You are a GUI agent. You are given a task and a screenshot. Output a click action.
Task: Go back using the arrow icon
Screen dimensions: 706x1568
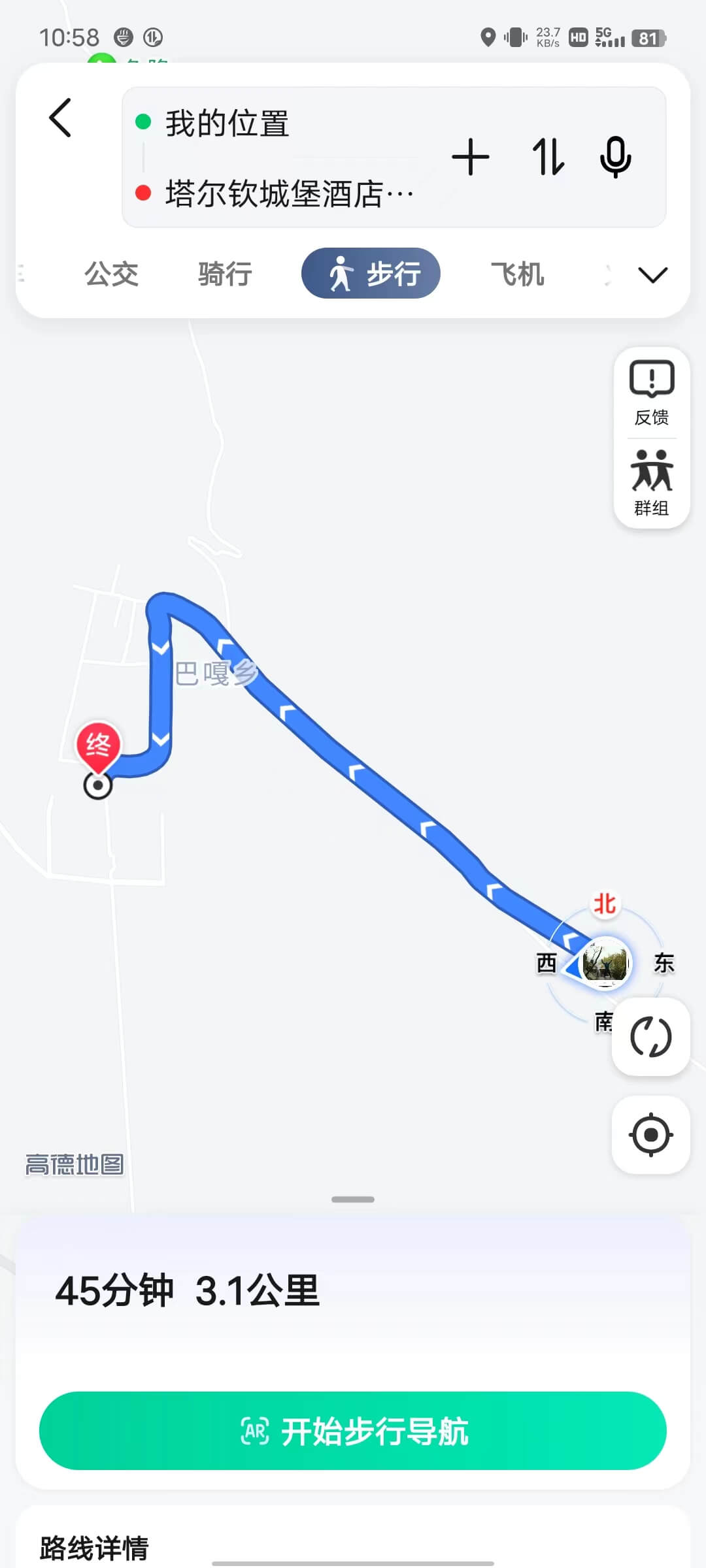click(x=60, y=118)
